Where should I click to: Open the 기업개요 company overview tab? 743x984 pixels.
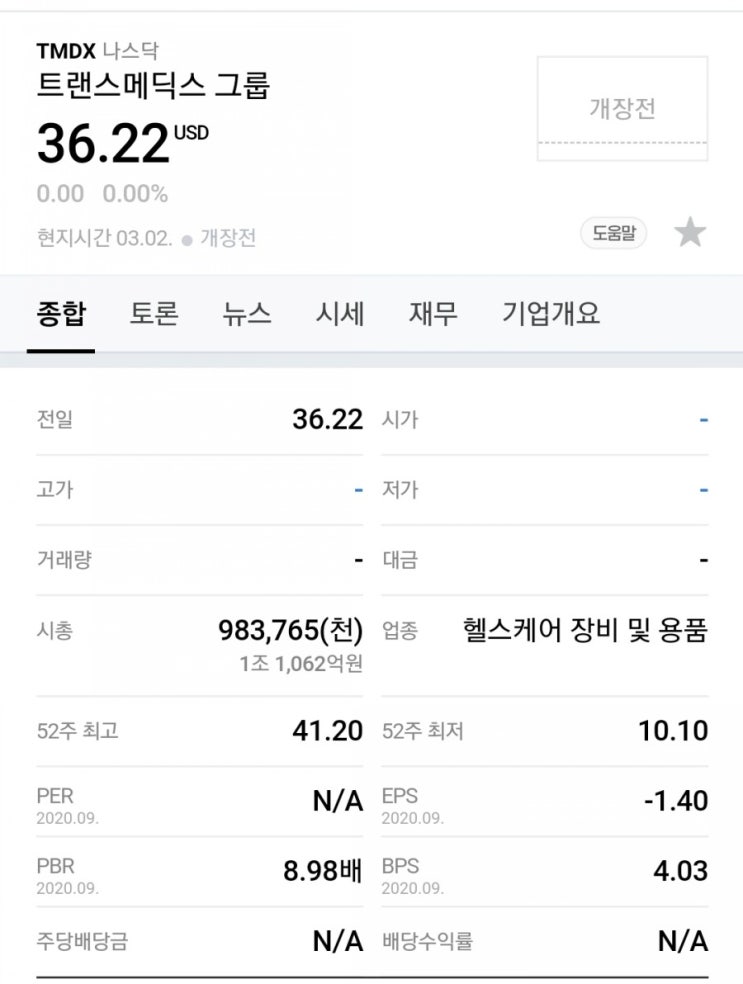[549, 314]
